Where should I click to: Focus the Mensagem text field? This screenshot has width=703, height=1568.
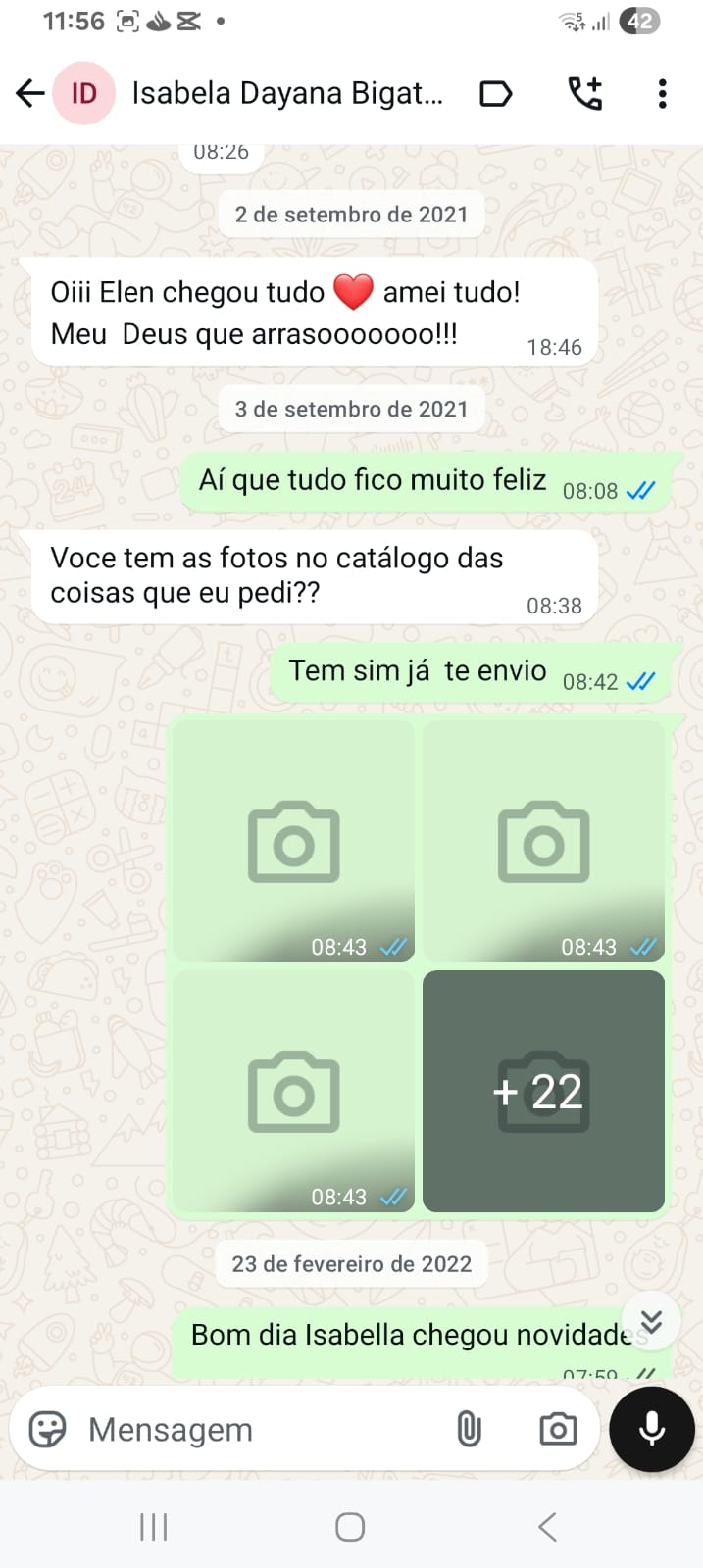tap(255, 1429)
